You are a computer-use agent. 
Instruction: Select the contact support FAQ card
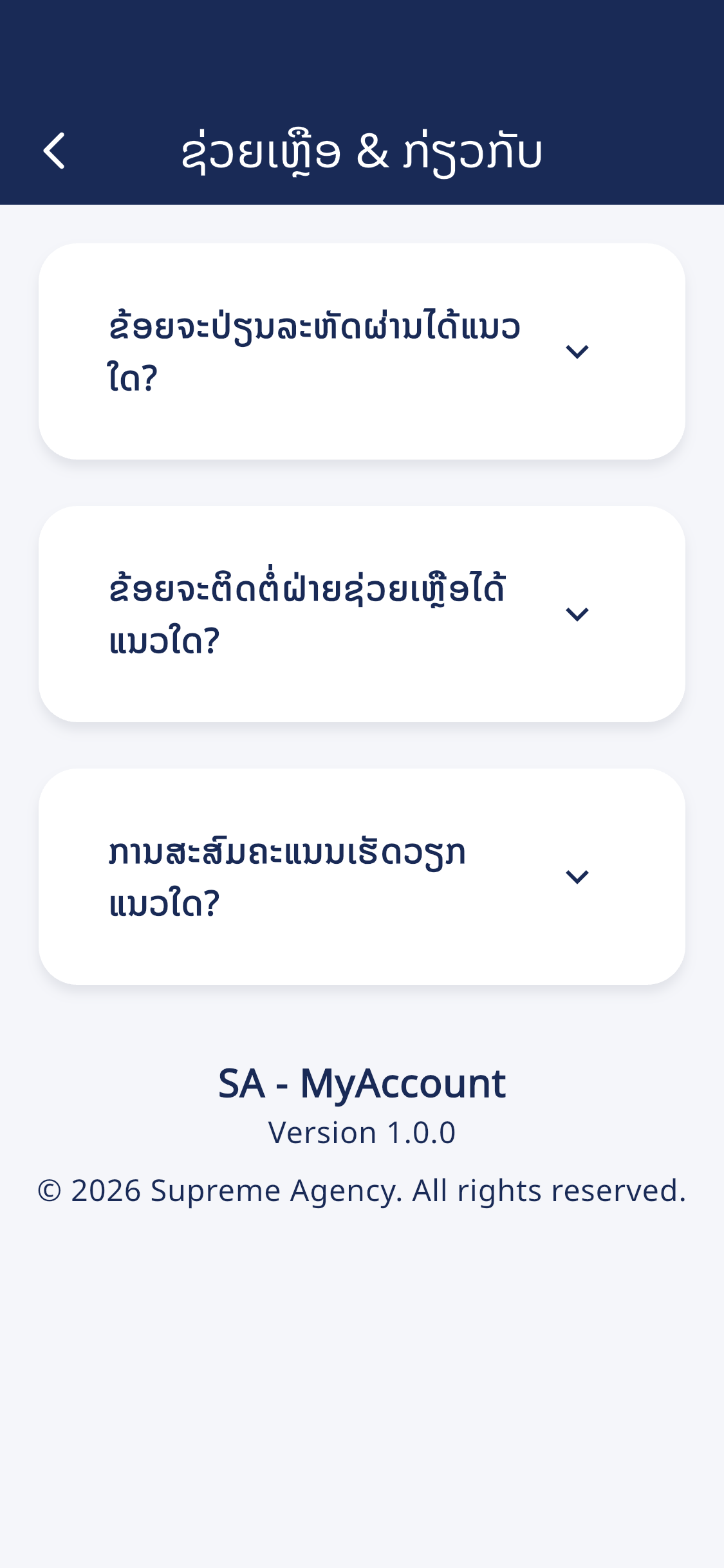point(362,613)
